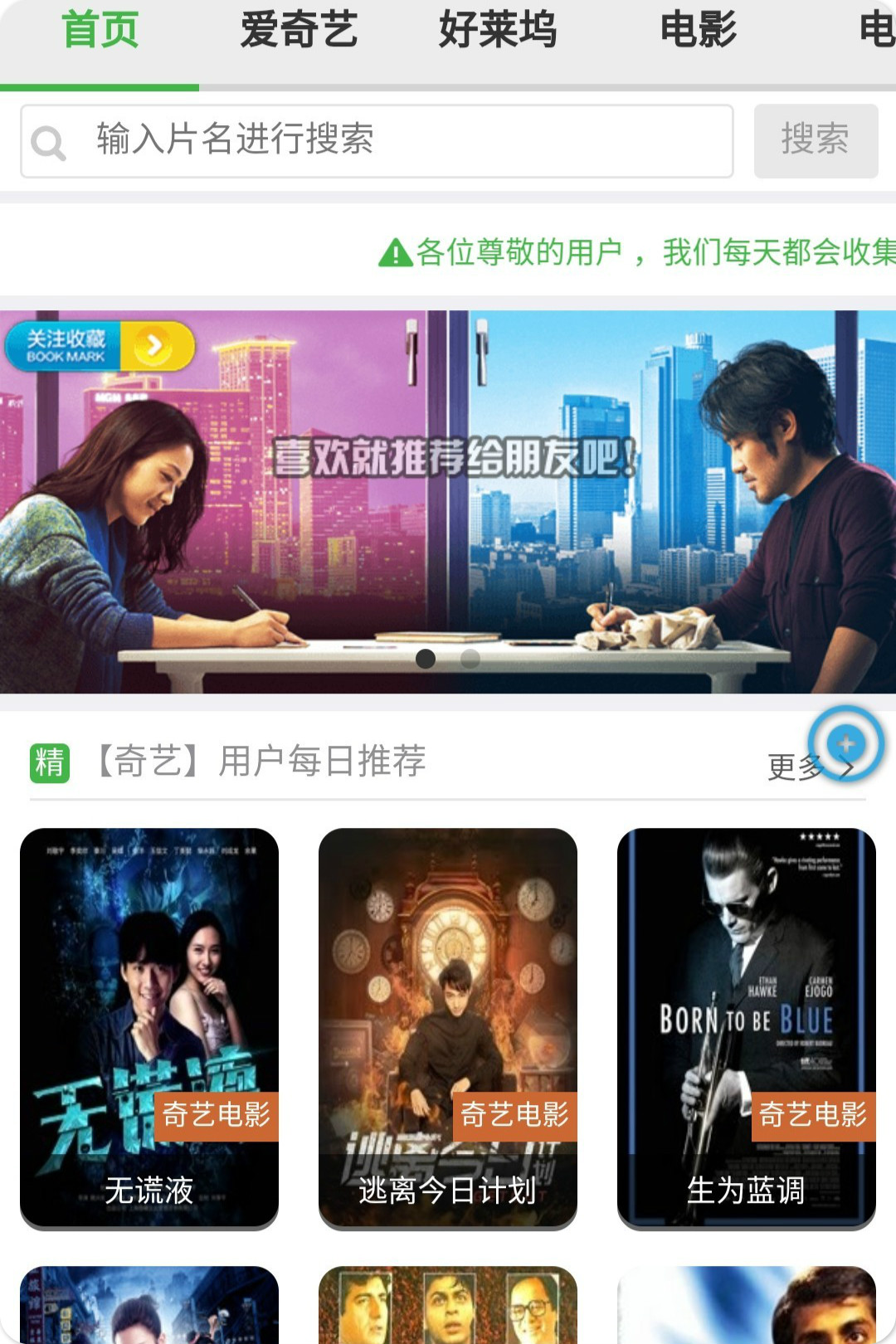Tap the magnifier icon in the search bar
This screenshot has width=896, height=1344.
tap(48, 141)
